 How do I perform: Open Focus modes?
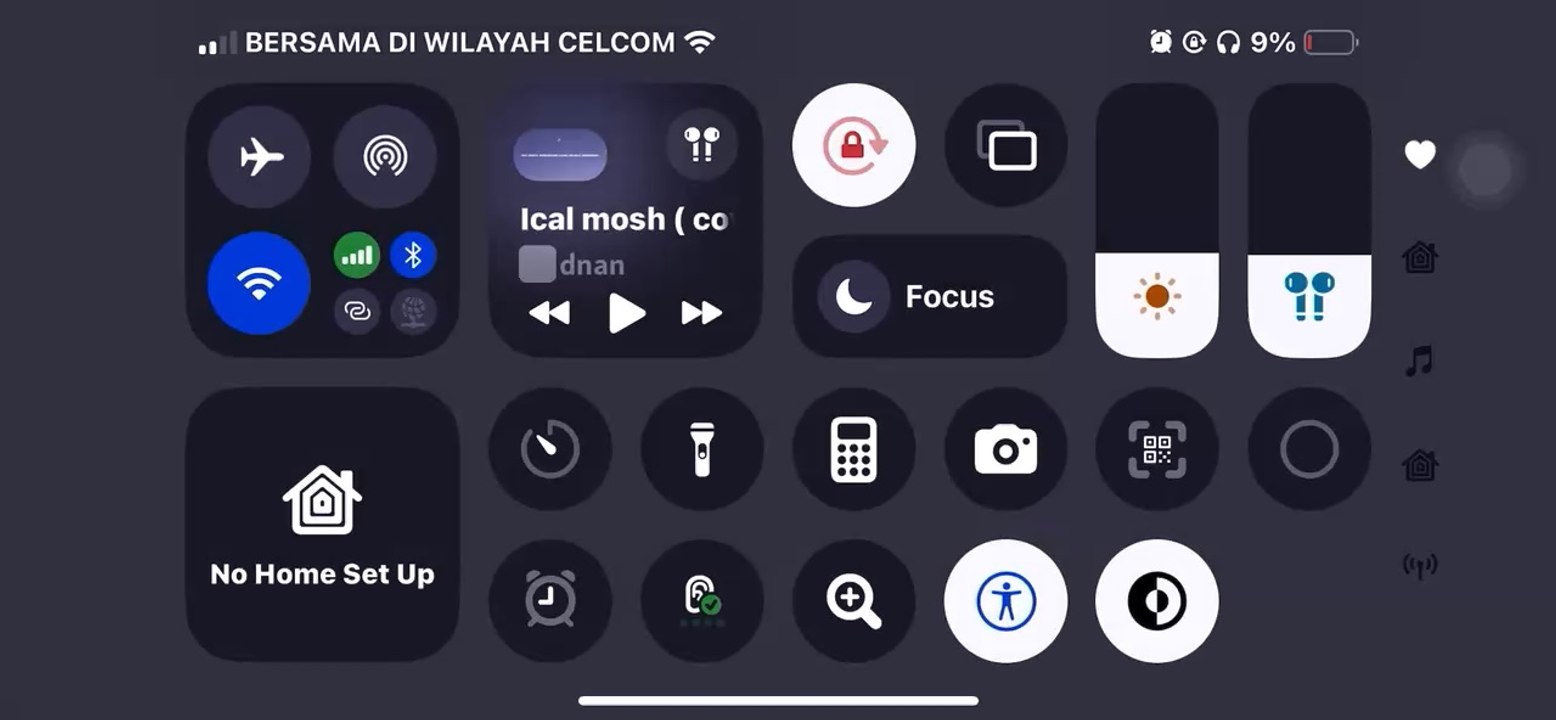929,296
